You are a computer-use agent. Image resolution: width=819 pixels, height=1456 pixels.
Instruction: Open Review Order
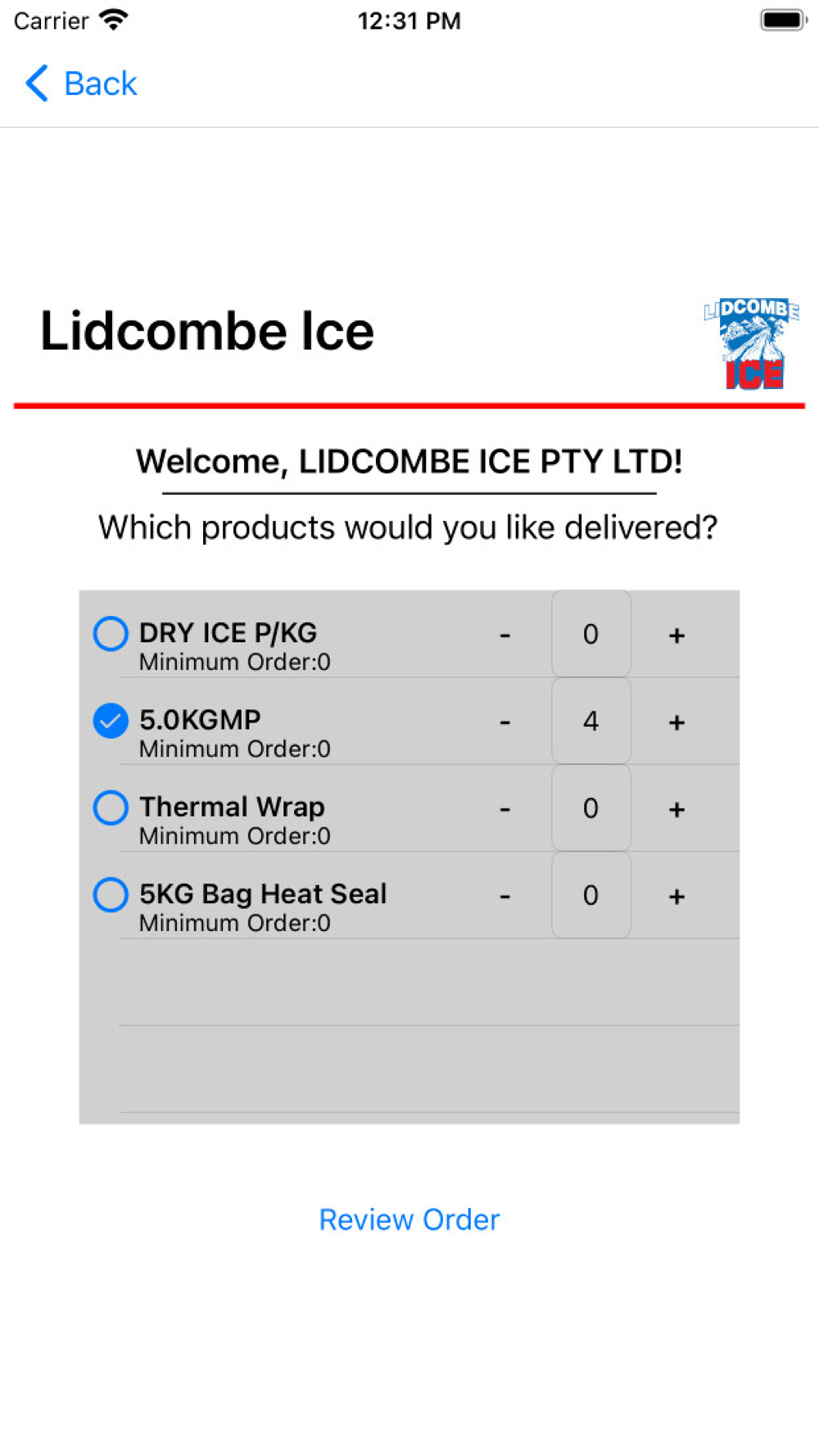409,1219
